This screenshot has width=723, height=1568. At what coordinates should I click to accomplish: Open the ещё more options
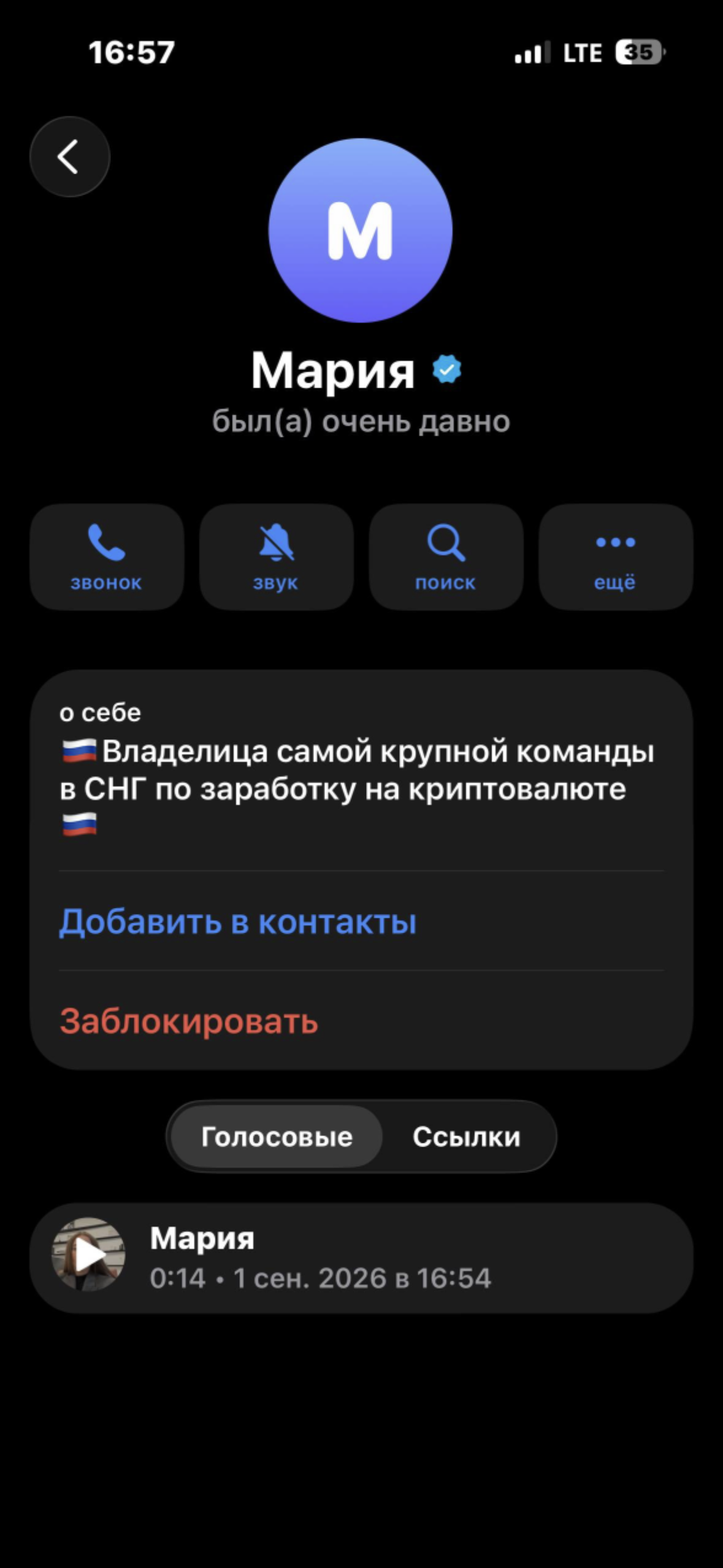(616, 557)
